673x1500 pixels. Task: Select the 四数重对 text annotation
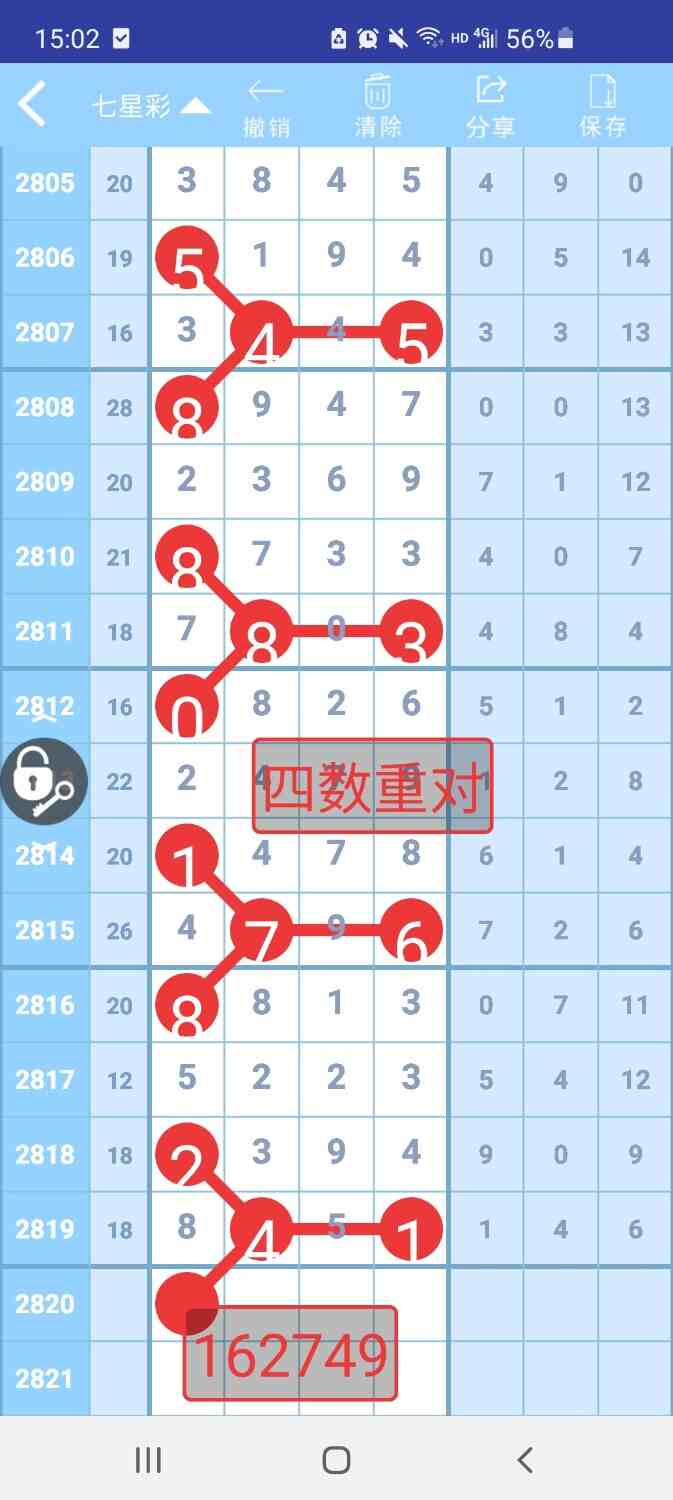pyautogui.click(x=372, y=787)
